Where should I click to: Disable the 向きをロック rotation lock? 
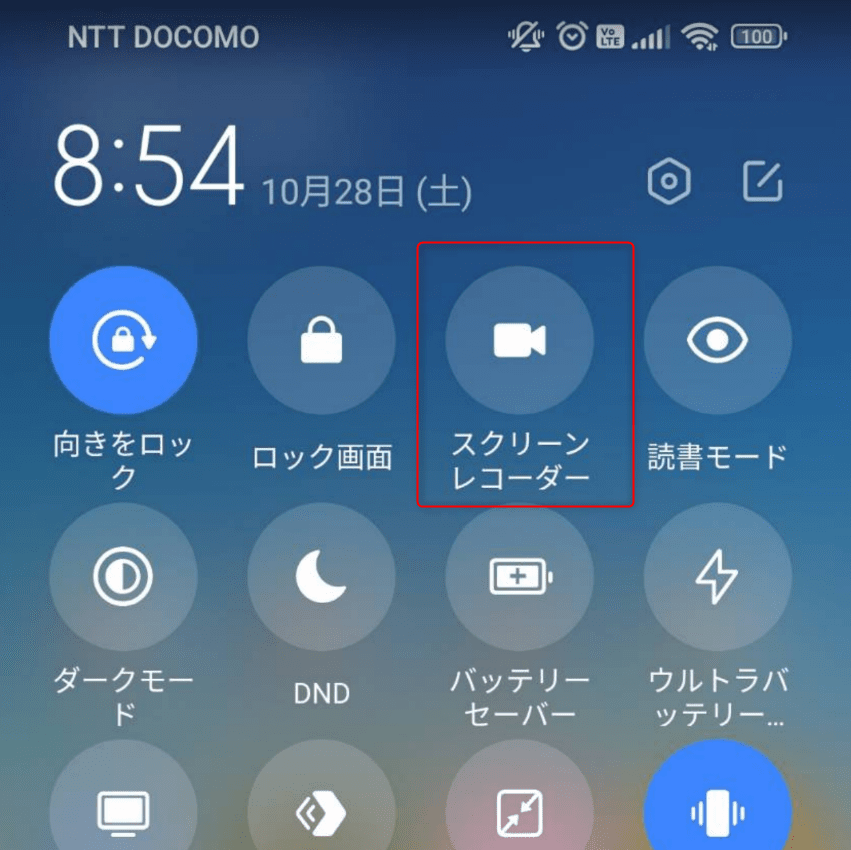click(x=123, y=341)
